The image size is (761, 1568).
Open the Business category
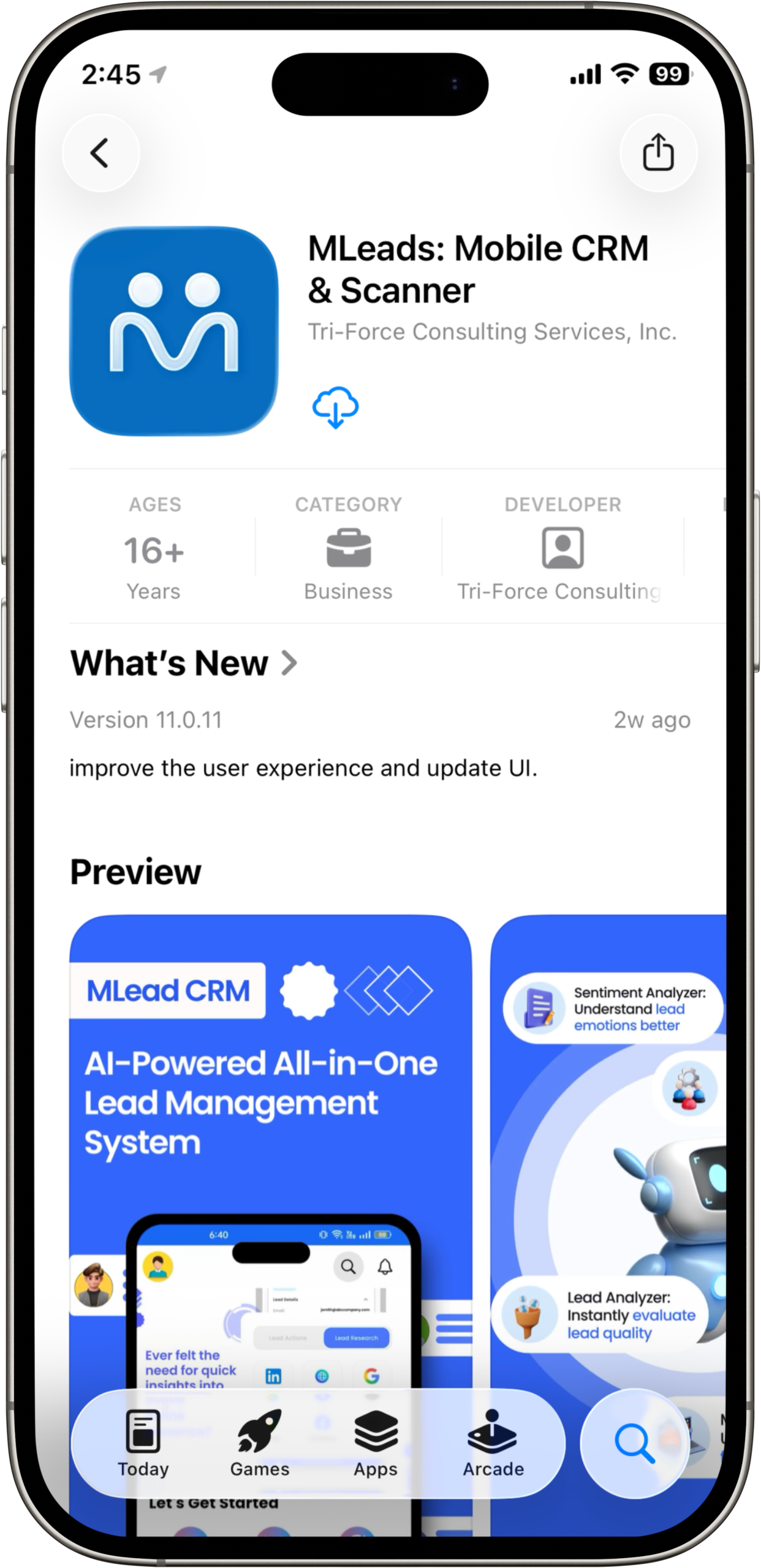tap(348, 549)
